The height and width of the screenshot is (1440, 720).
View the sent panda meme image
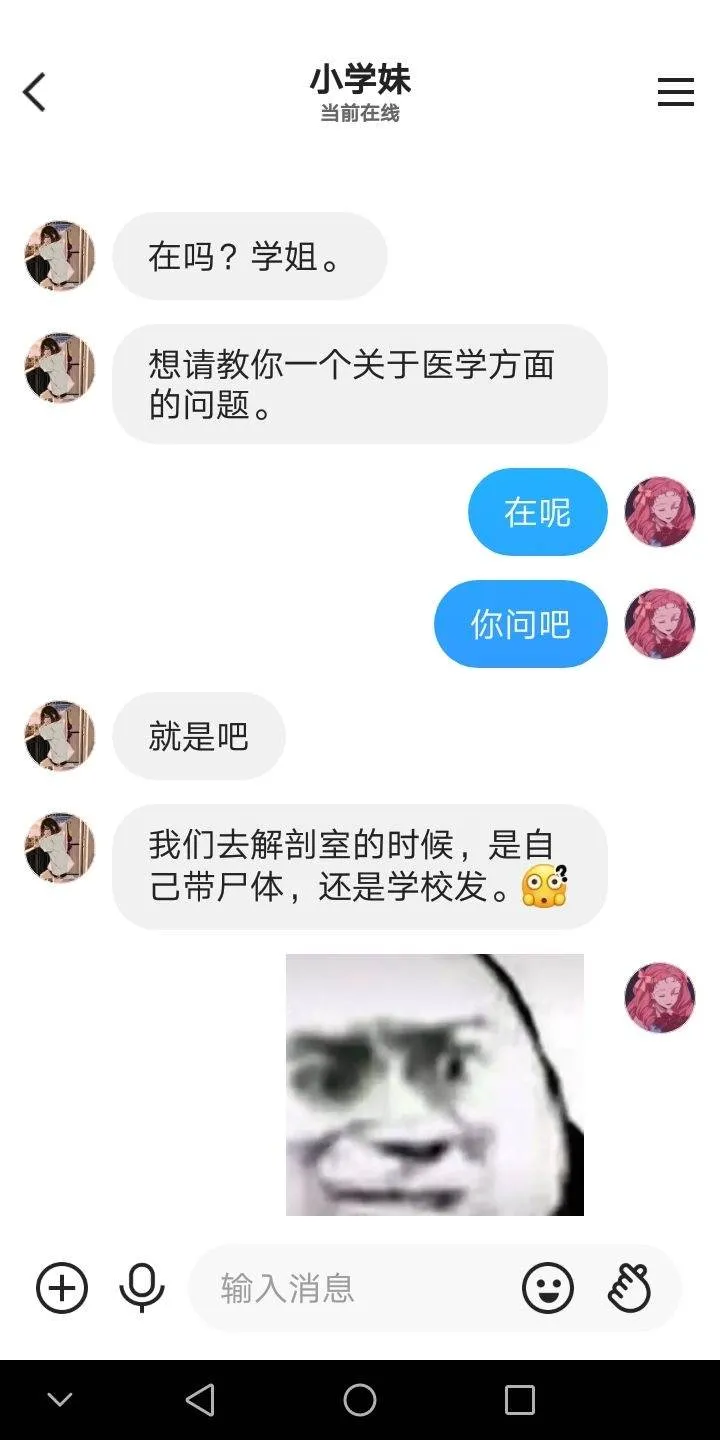coord(435,1085)
